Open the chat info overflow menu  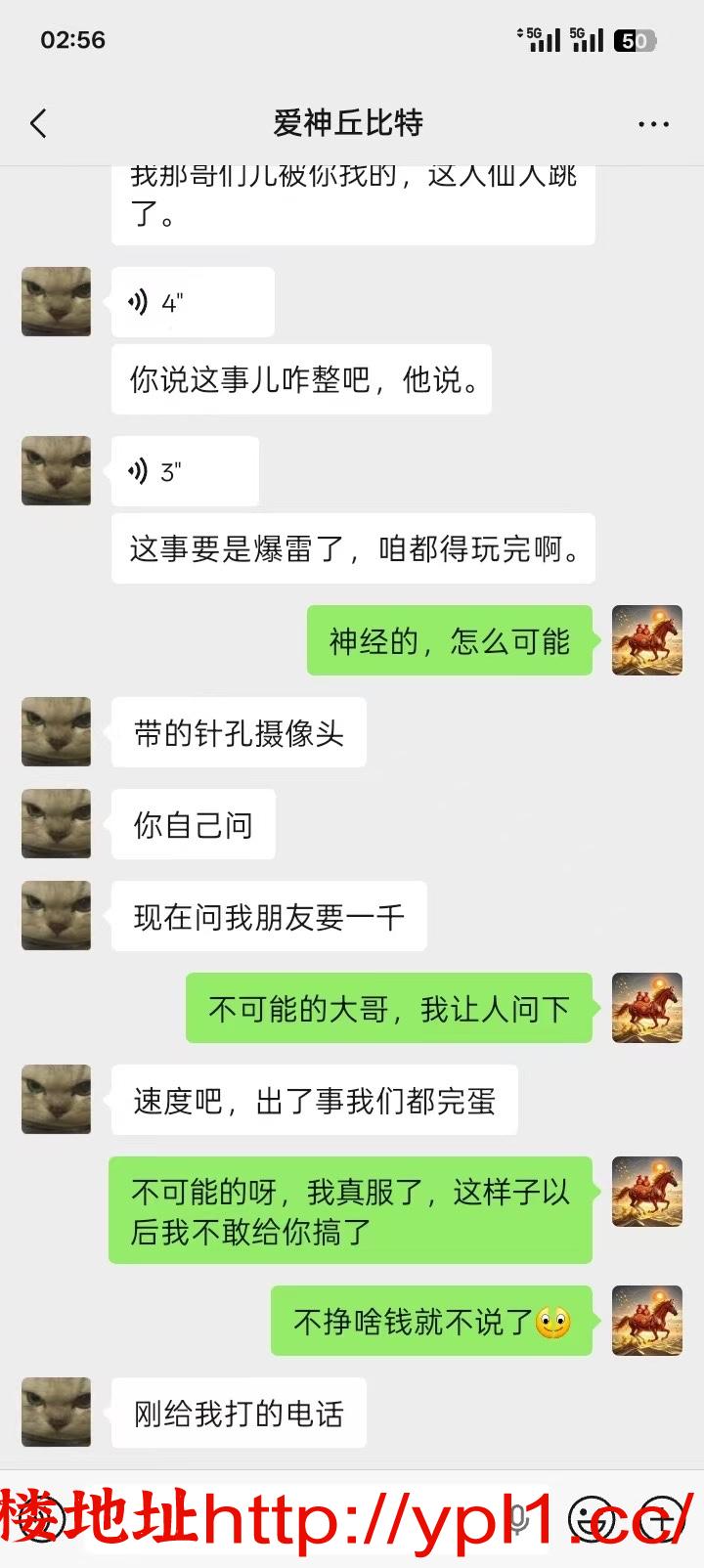pos(653,124)
